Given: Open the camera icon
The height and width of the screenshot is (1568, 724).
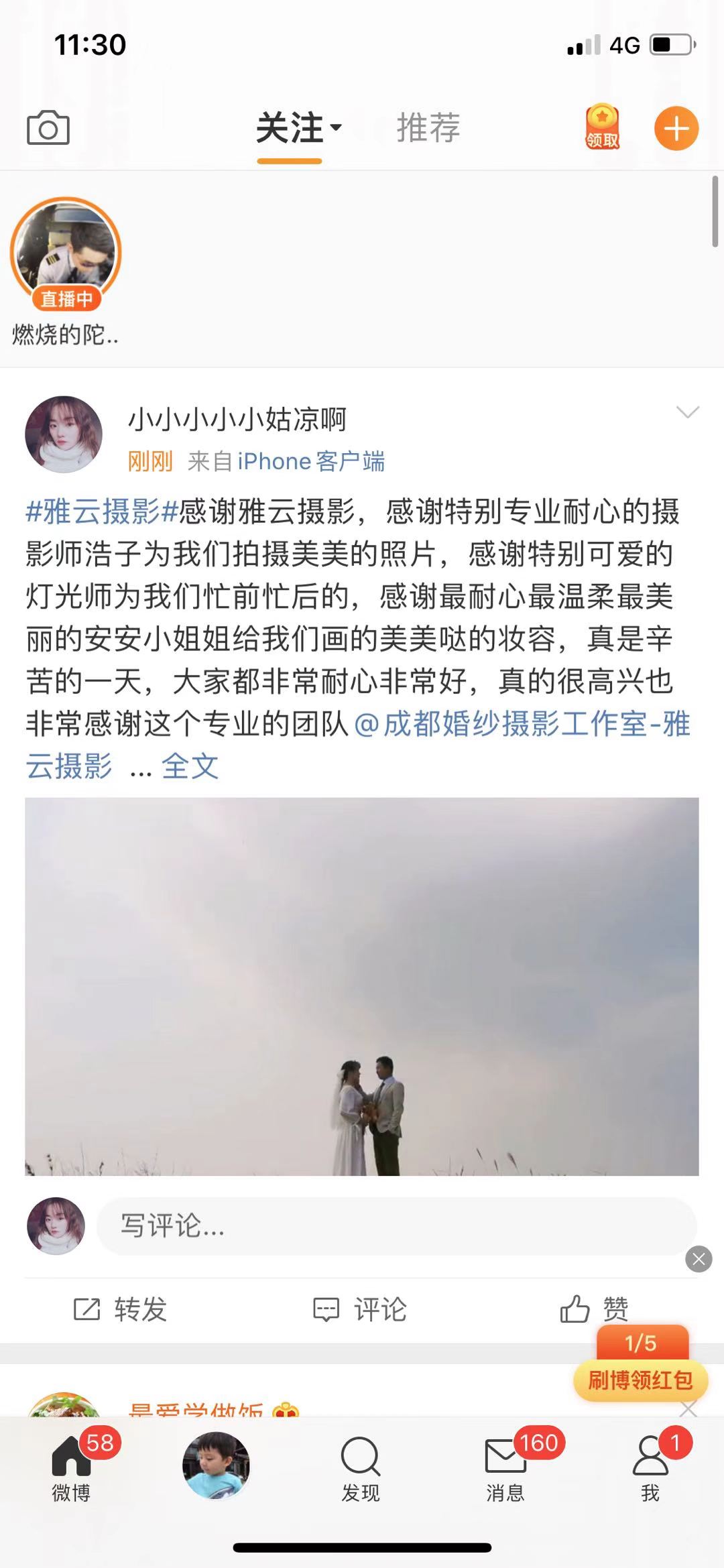Looking at the screenshot, I should pyautogui.click(x=48, y=128).
